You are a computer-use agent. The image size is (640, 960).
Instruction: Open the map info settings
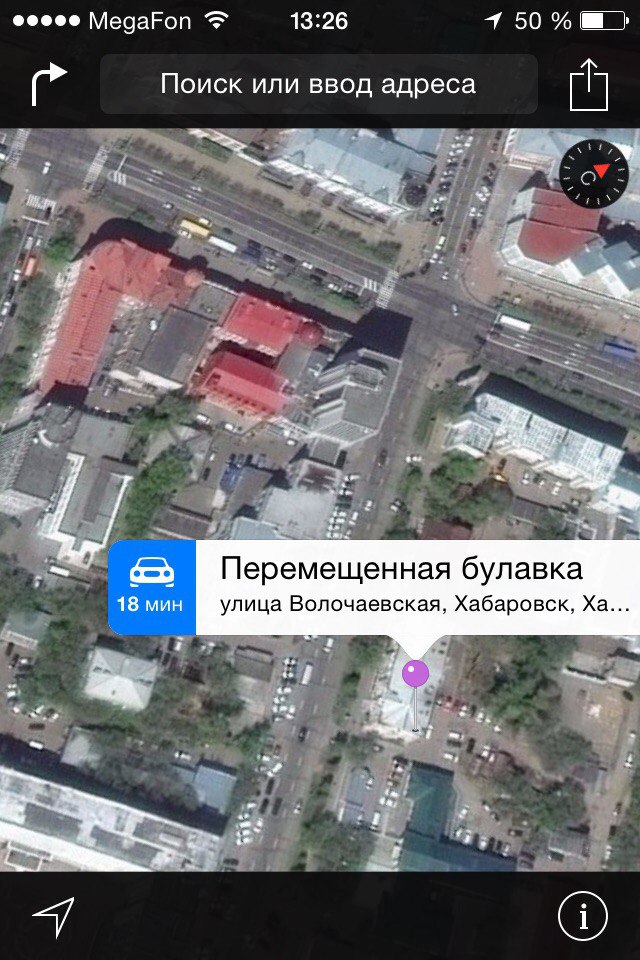click(x=582, y=915)
